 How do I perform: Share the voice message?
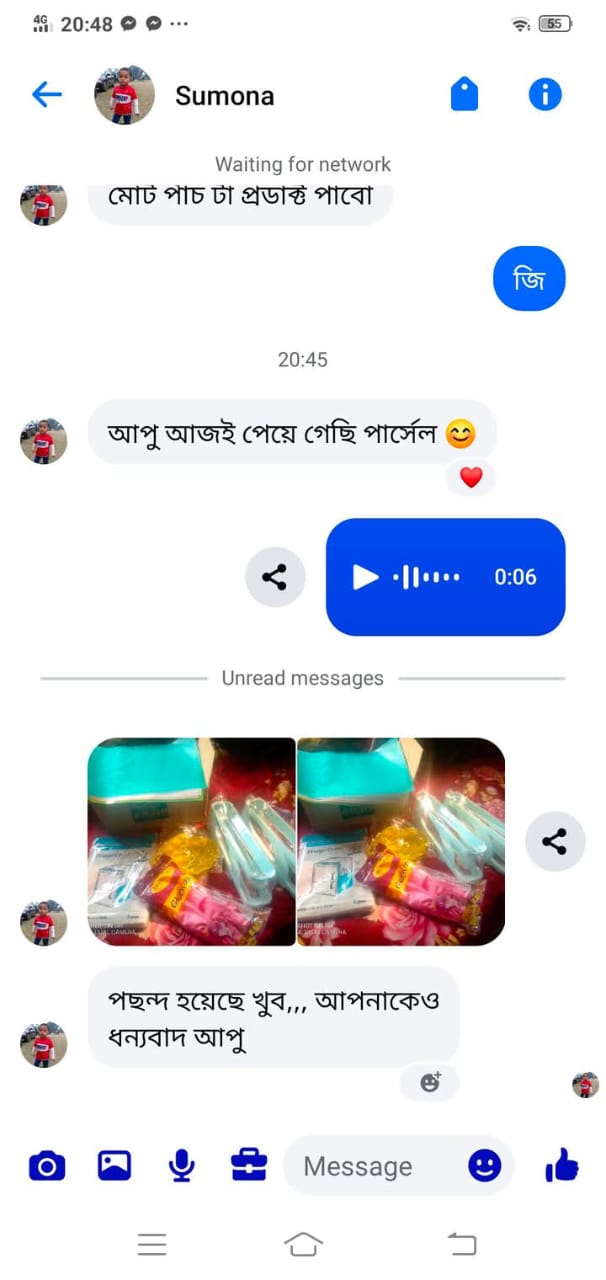275,577
